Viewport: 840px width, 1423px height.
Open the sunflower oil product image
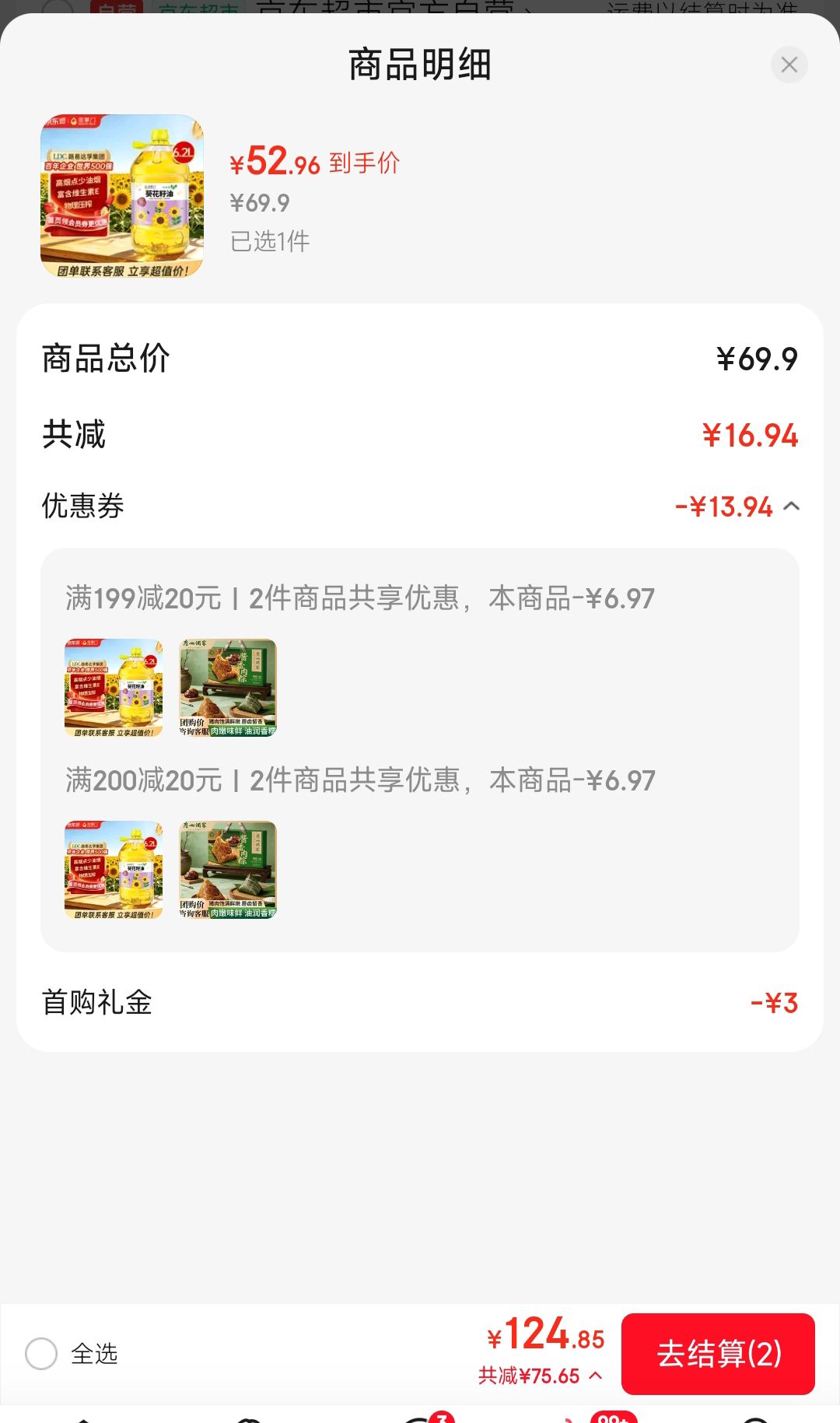(122, 196)
